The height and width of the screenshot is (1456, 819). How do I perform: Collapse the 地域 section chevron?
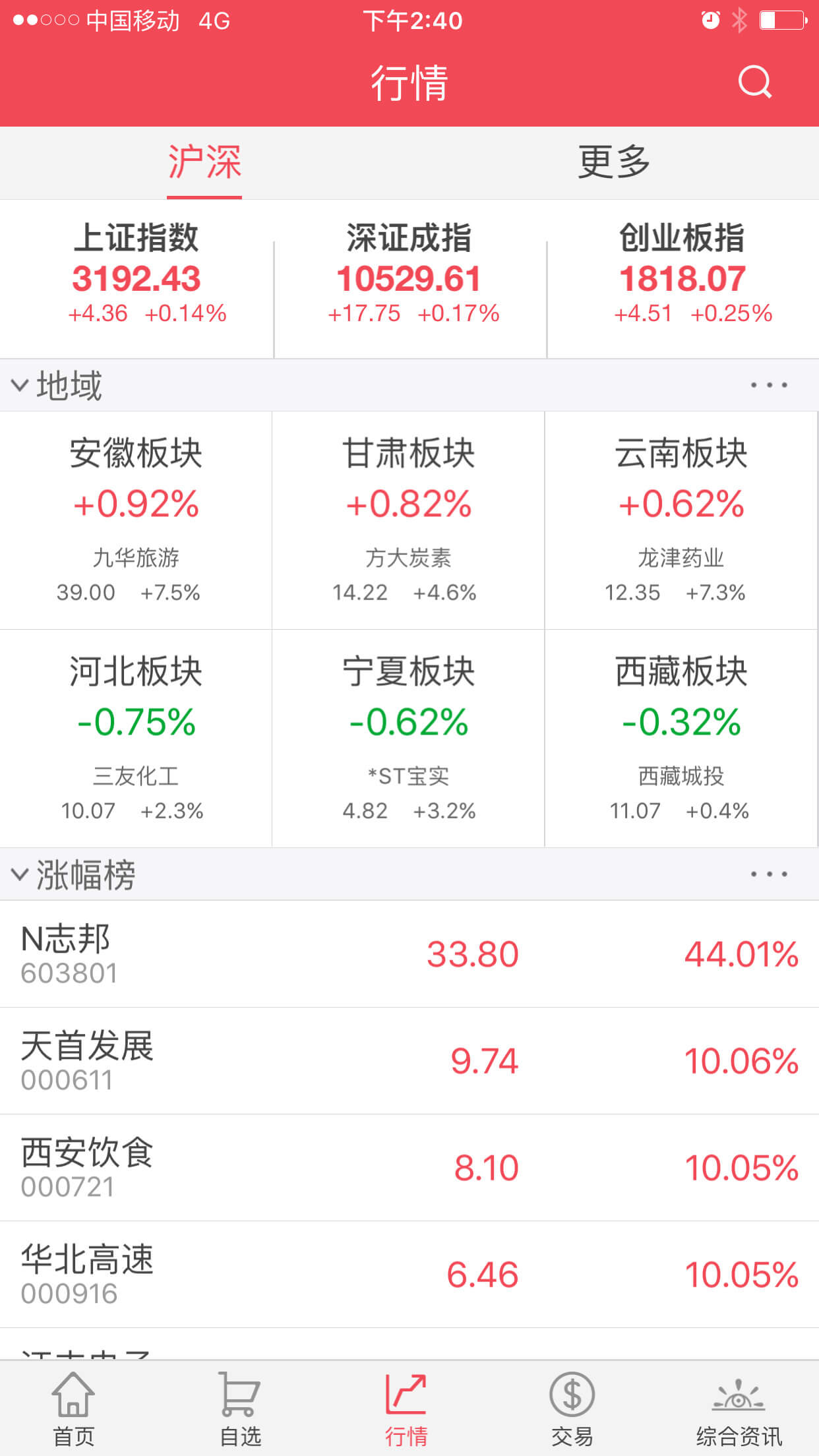20,385
